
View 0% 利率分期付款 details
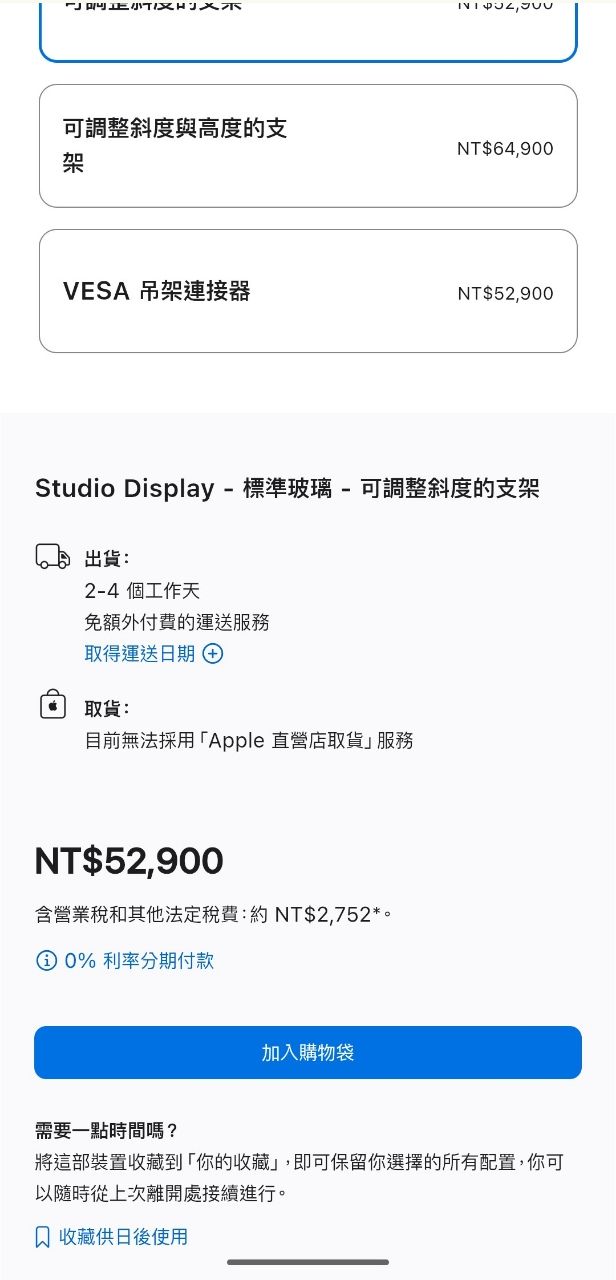point(126,961)
